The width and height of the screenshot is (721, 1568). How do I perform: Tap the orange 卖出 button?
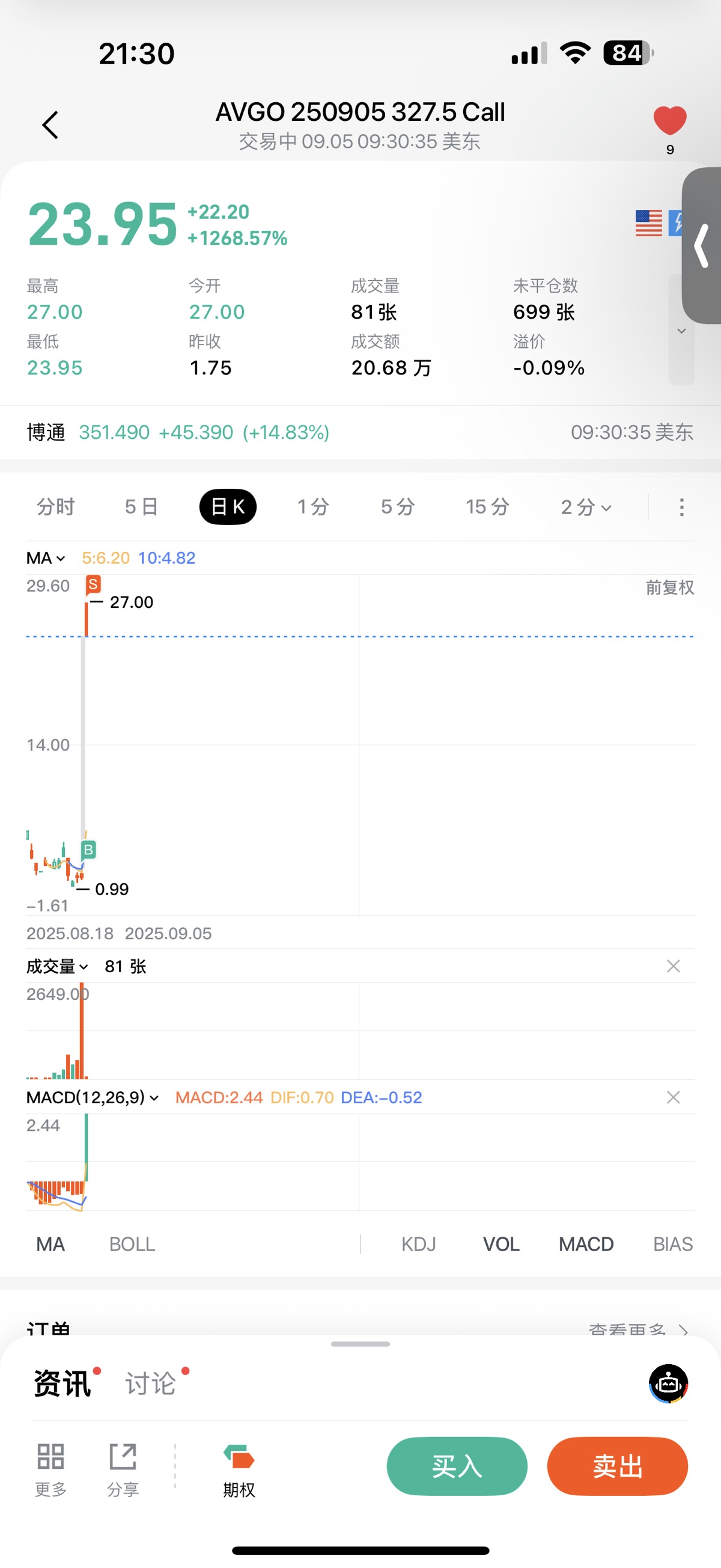pyautogui.click(x=617, y=1466)
